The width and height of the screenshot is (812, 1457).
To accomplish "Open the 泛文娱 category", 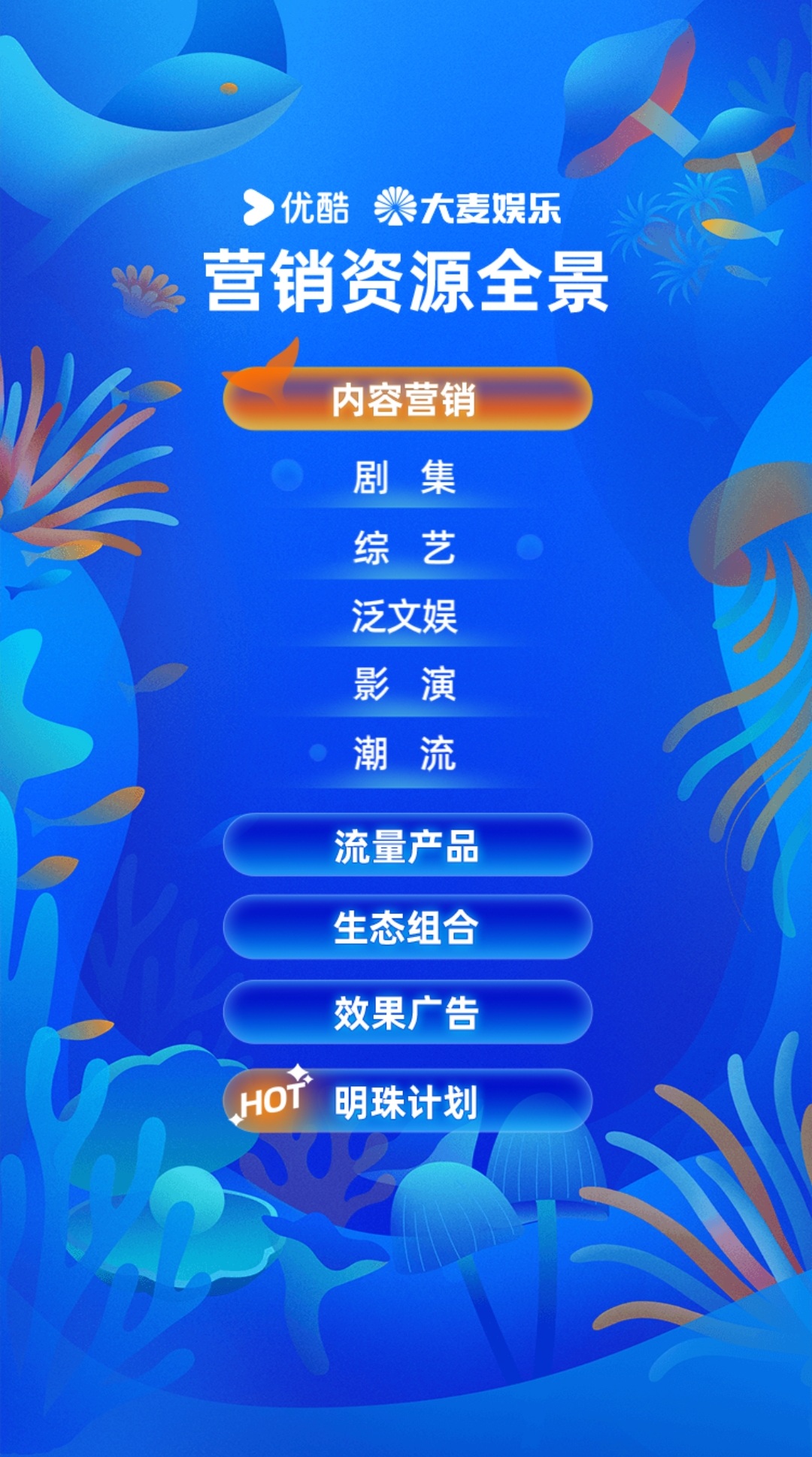I will click(405, 617).
